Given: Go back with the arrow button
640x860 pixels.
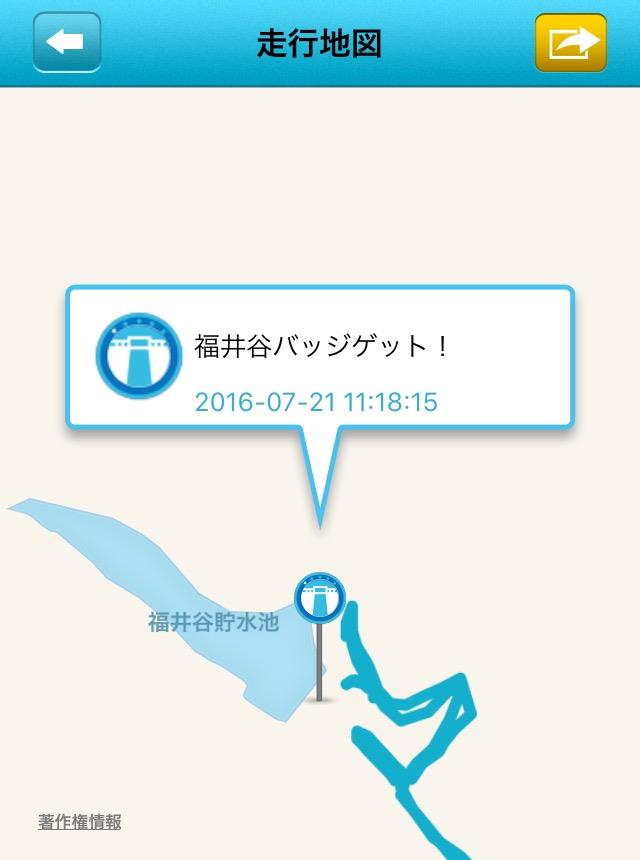Looking at the screenshot, I should point(67,42).
